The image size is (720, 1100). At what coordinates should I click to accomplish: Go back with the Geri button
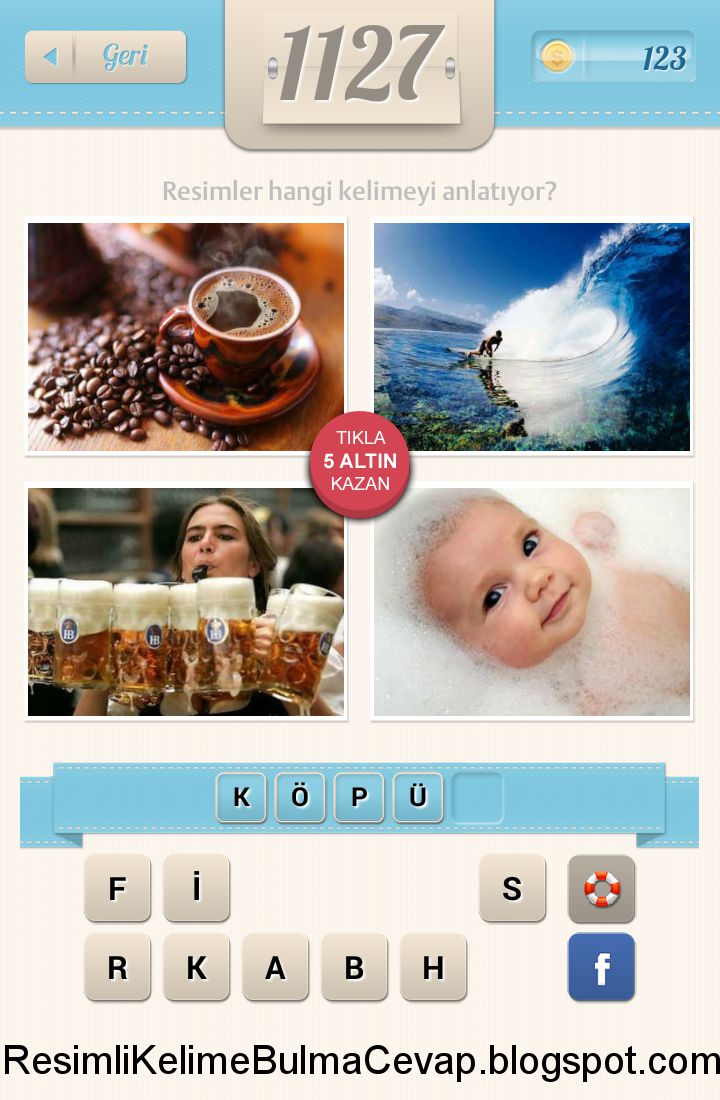(106, 57)
